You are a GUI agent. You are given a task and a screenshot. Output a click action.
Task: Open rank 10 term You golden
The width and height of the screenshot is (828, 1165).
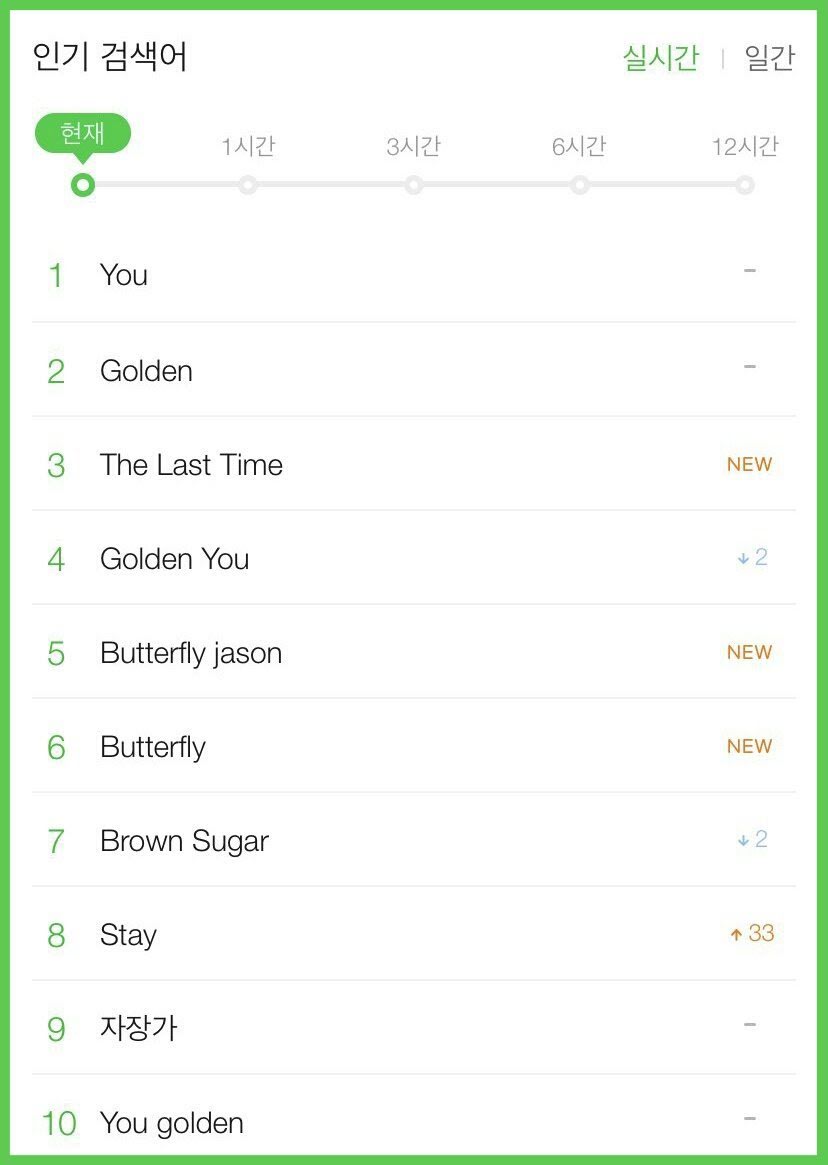(171, 1123)
